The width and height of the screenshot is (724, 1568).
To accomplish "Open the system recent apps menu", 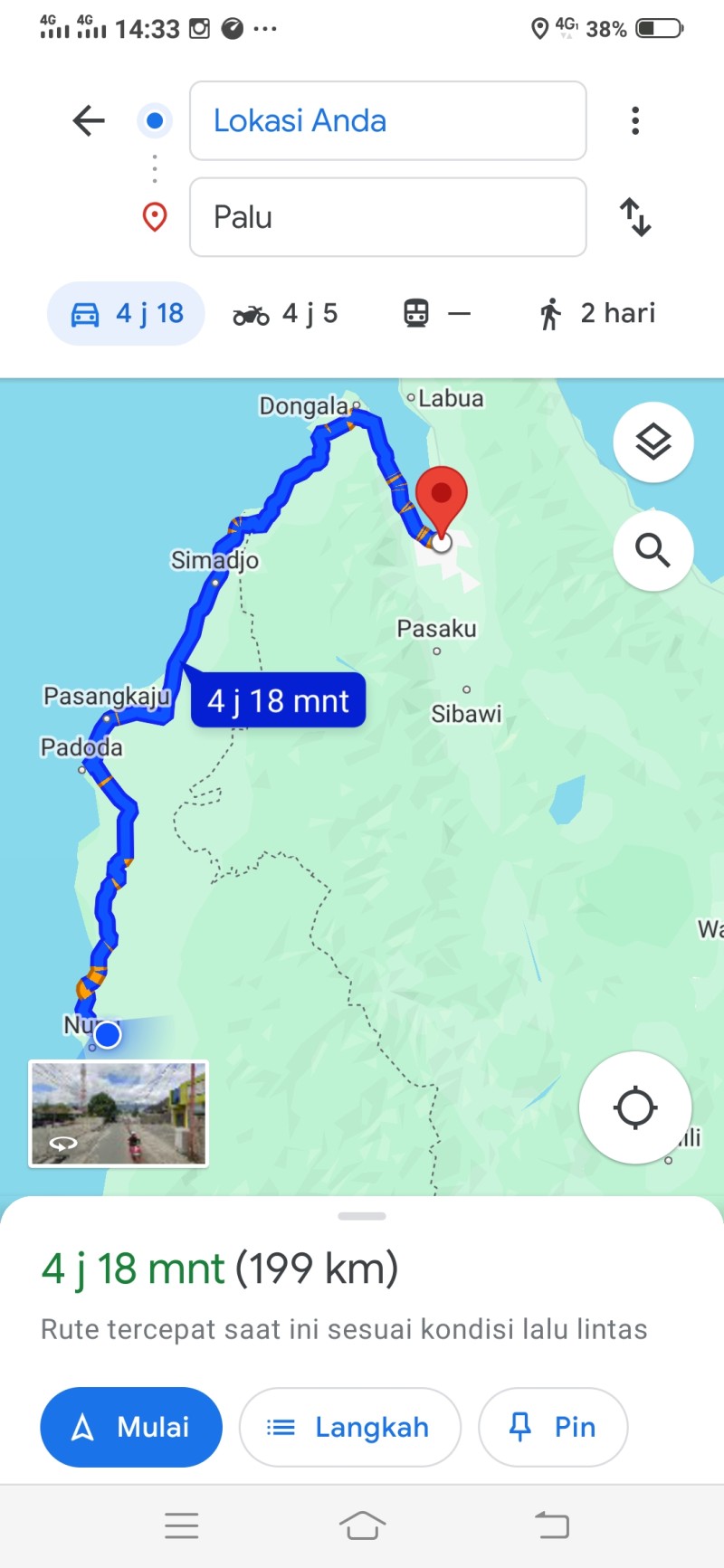I will tap(182, 1525).
